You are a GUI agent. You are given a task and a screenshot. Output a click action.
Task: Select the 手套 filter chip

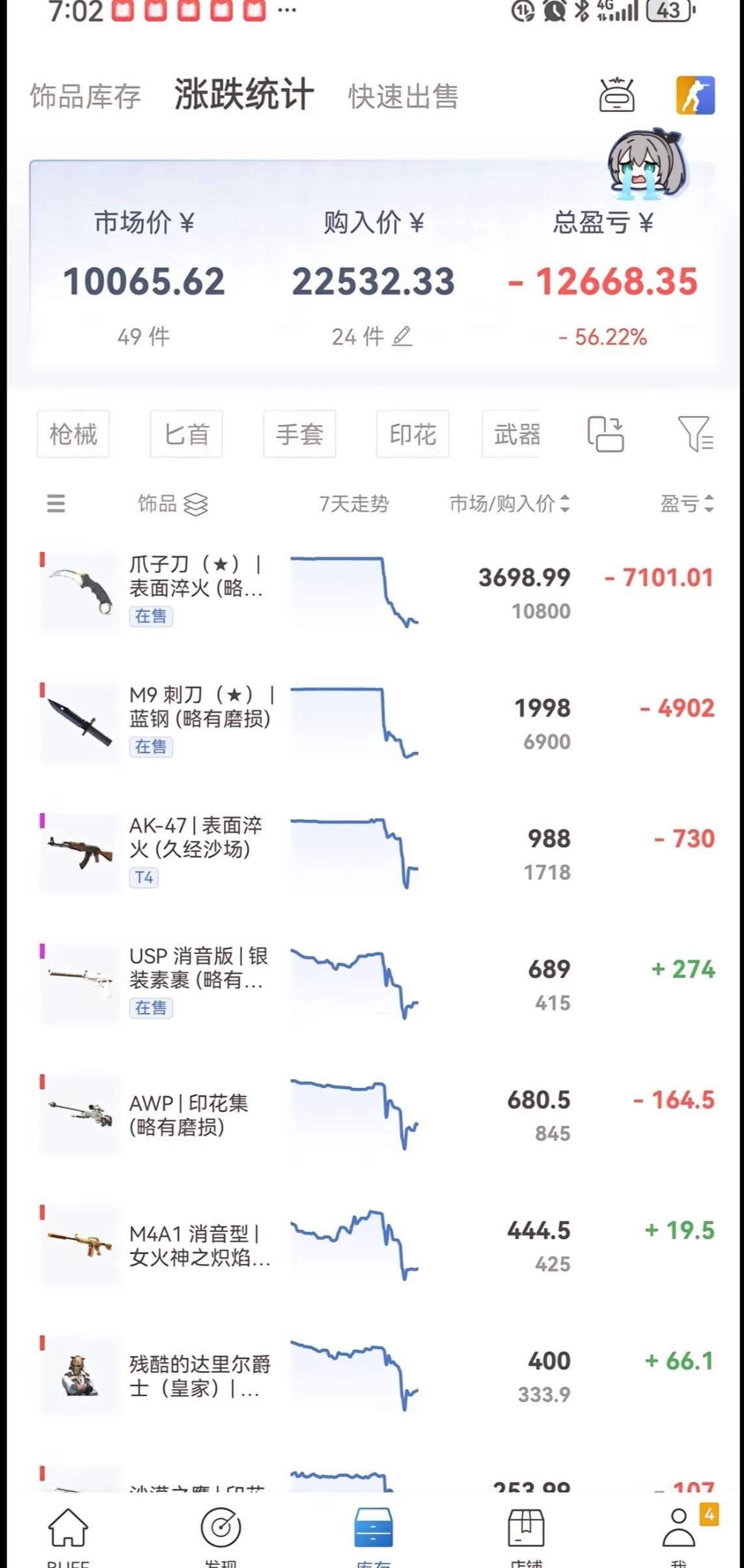pos(299,434)
